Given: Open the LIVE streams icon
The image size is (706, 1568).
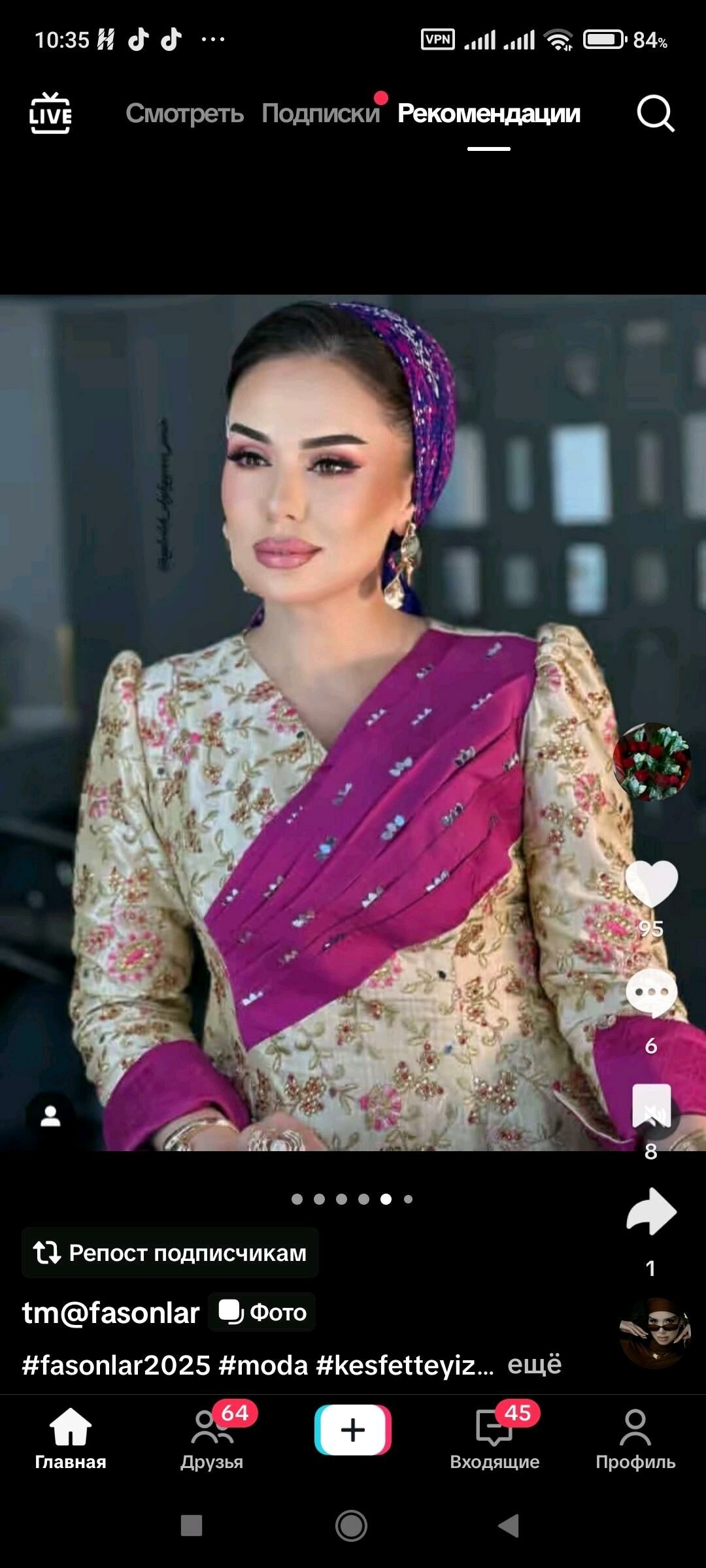Looking at the screenshot, I should (50, 113).
